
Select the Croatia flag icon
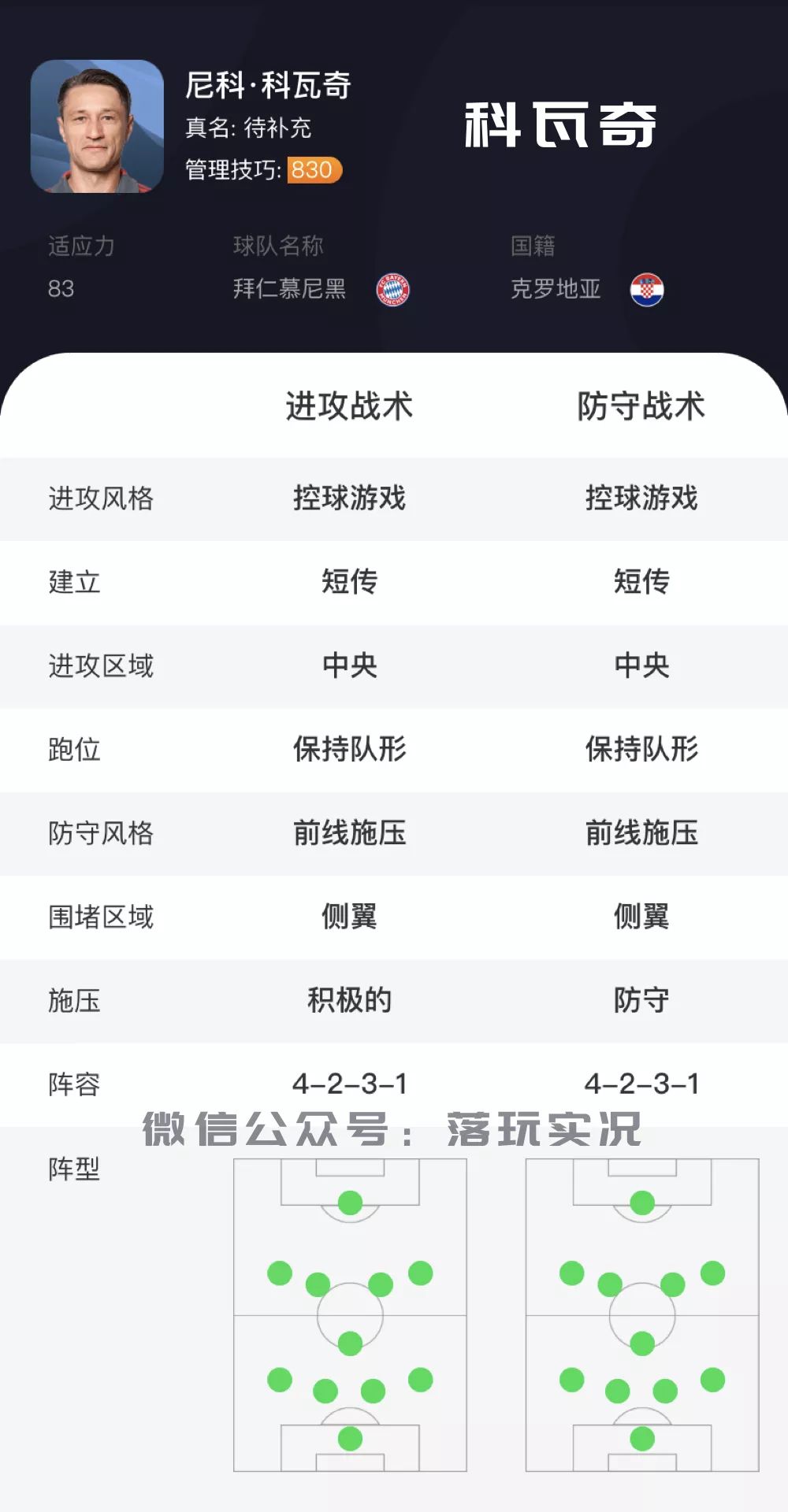click(x=649, y=290)
